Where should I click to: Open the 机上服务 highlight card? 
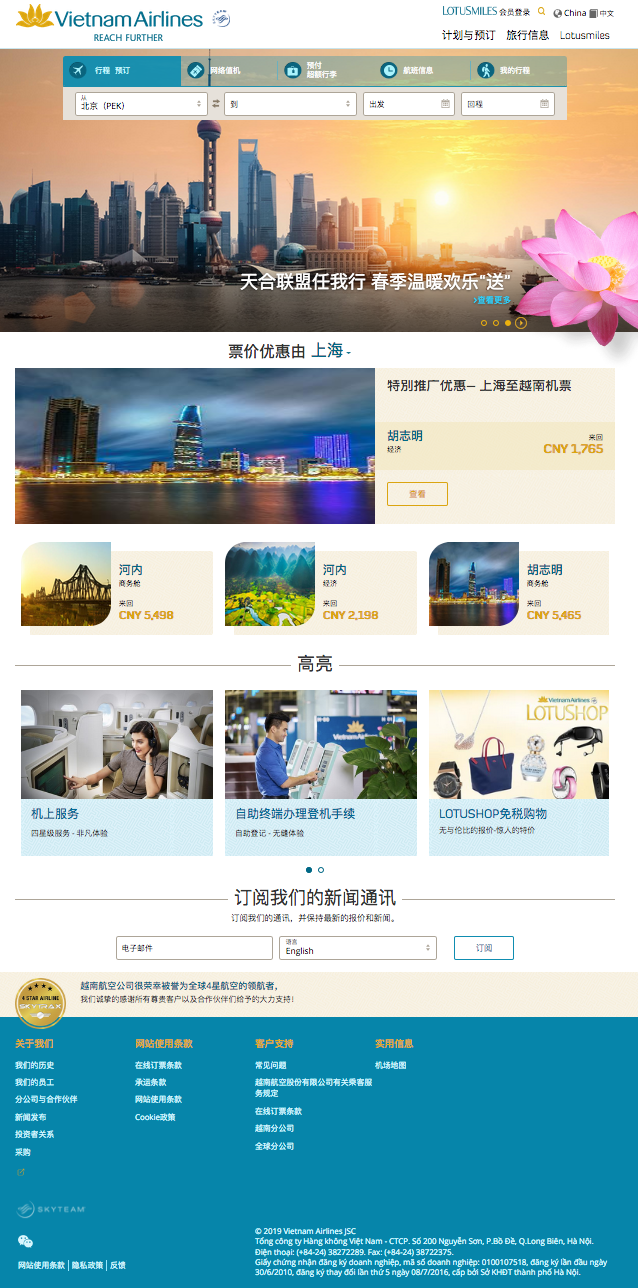pos(116,770)
